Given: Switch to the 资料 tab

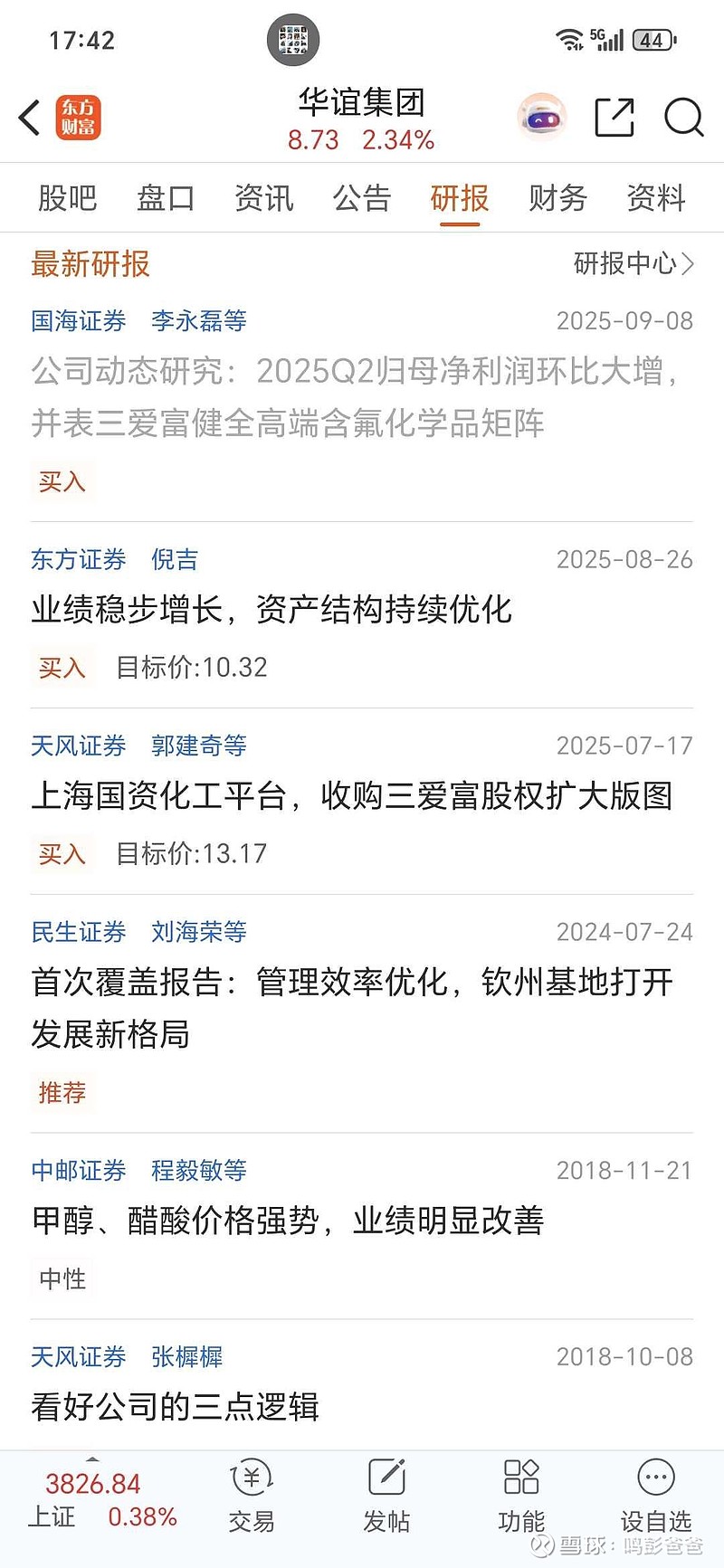Looking at the screenshot, I should coord(656,197).
